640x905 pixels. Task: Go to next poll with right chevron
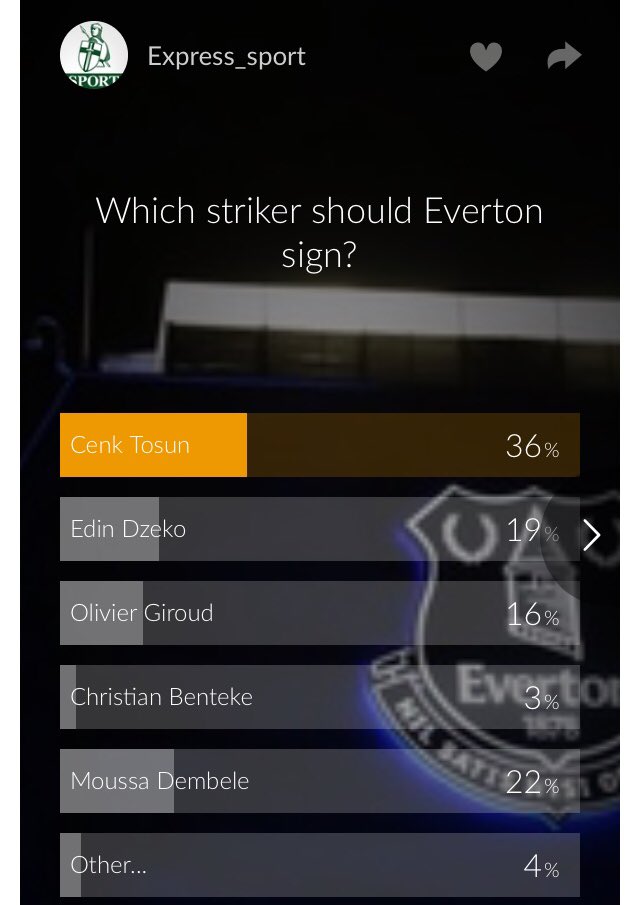(x=591, y=535)
